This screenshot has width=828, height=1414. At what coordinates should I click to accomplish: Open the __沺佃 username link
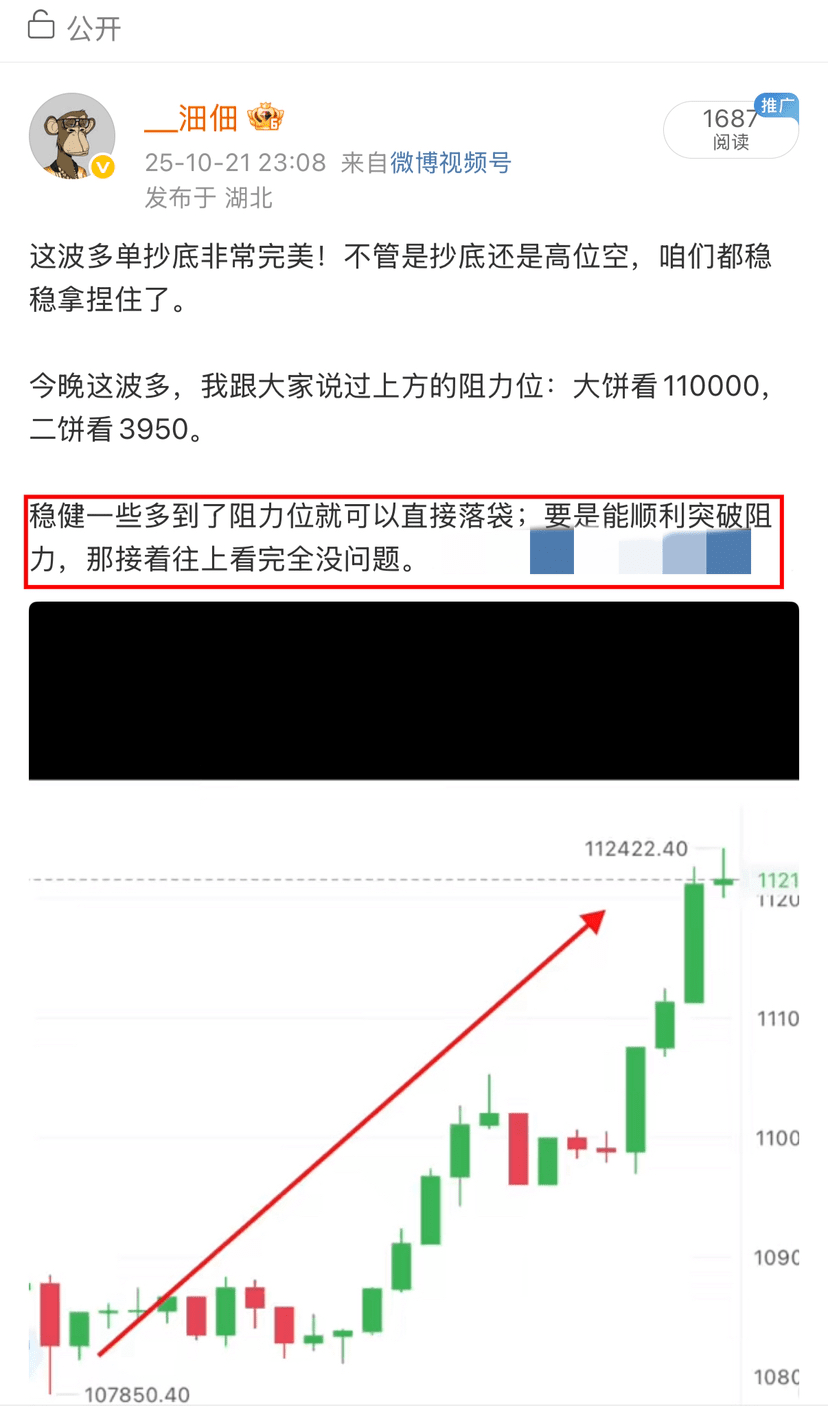(x=191, y=119)
